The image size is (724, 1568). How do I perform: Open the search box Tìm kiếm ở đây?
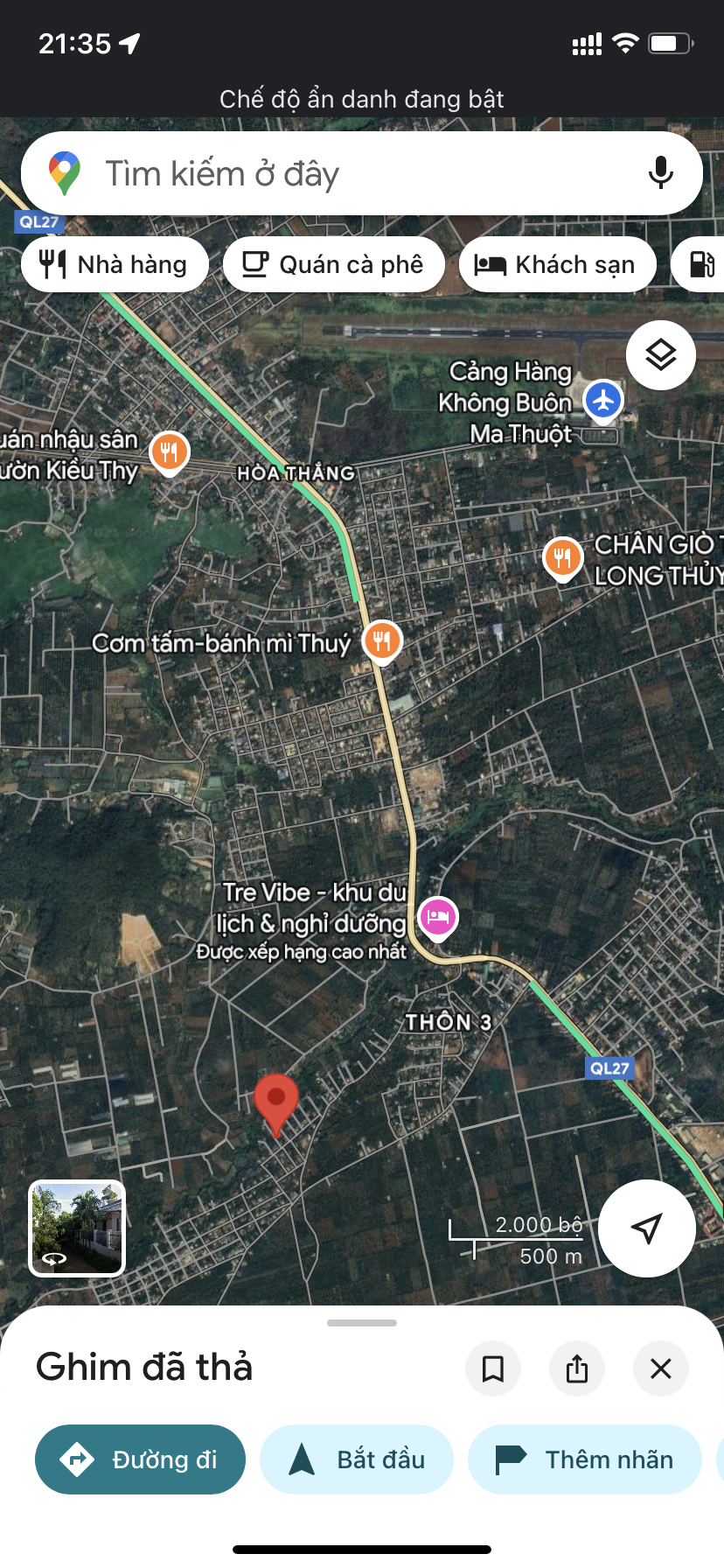[350, 174]
